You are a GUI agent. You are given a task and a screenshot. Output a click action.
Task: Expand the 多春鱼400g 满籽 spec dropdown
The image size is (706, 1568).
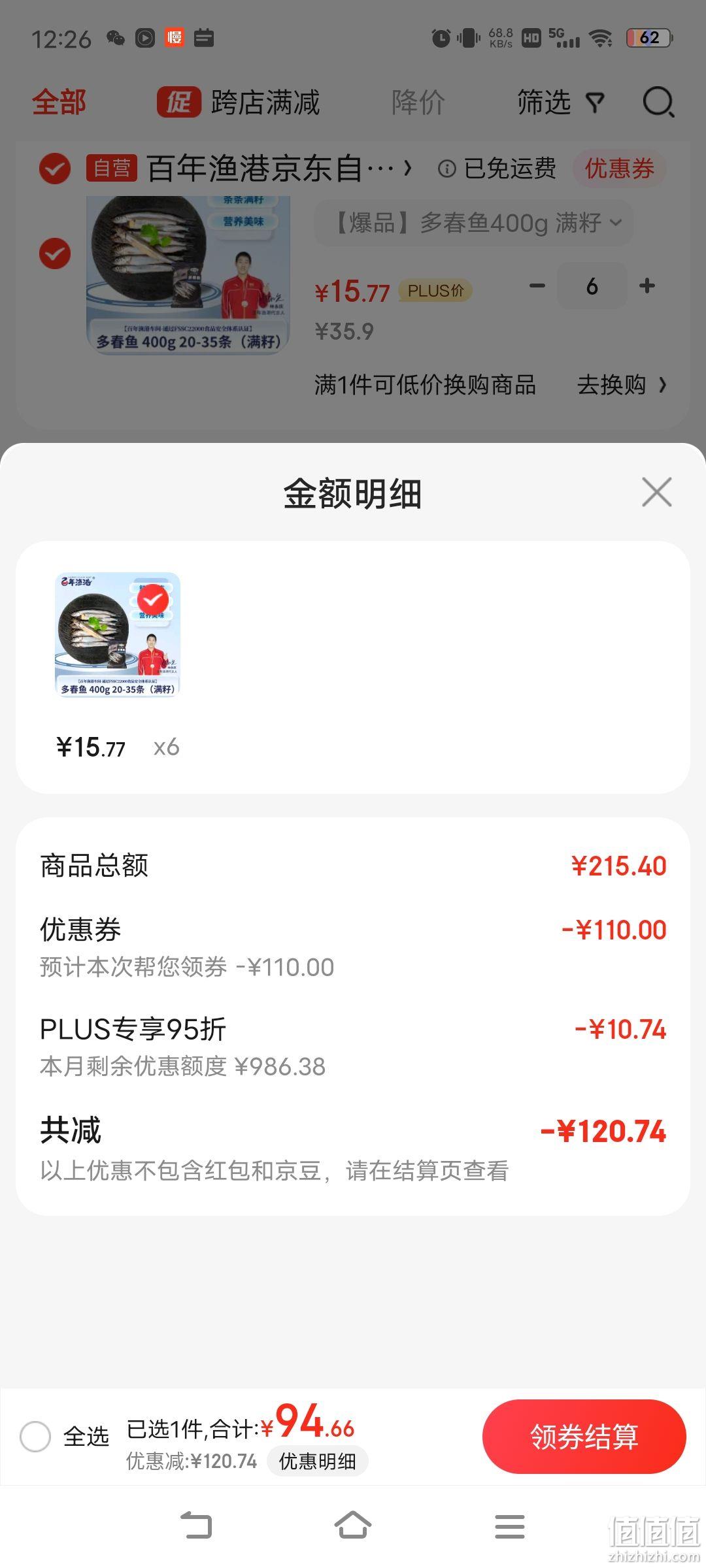pos(474,223)
